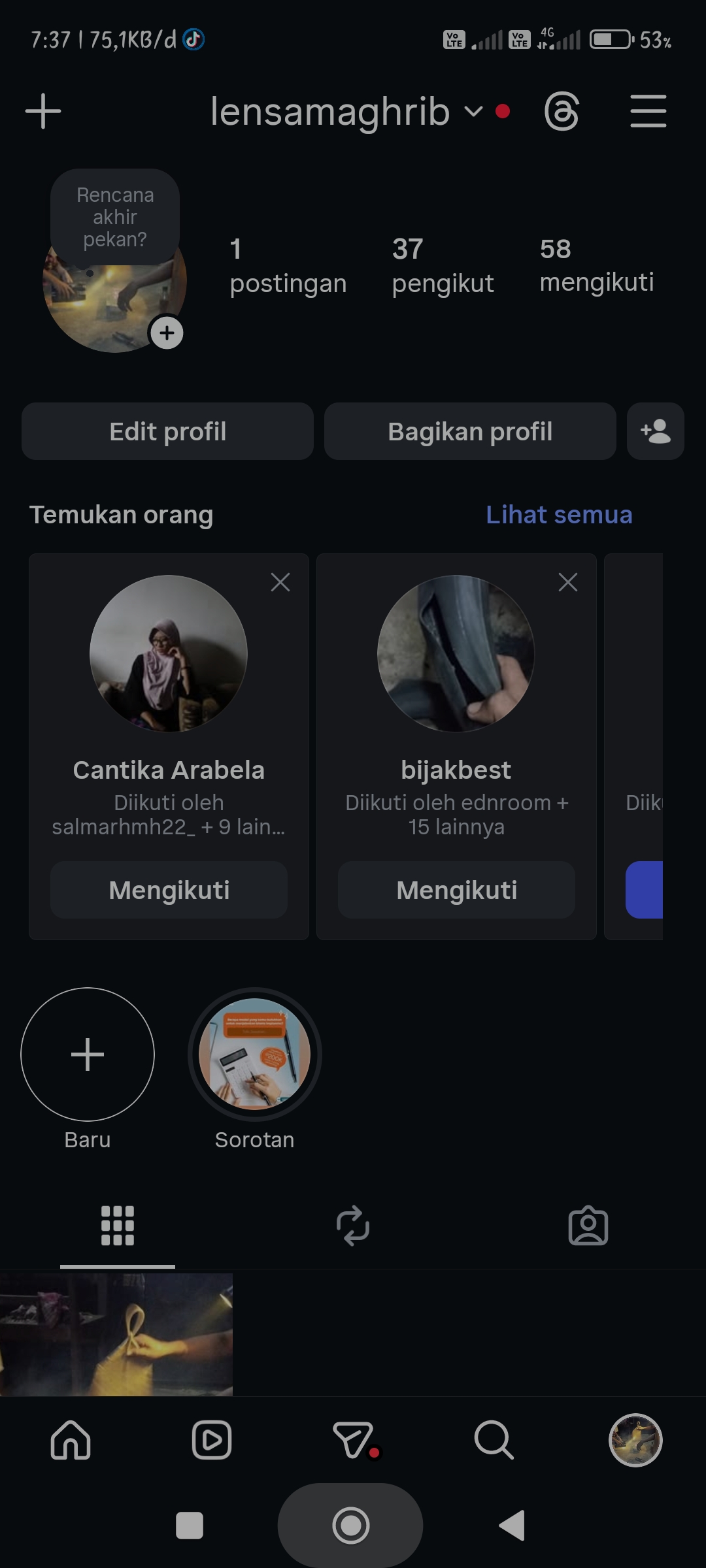Open the Threads icon
Screen dimensions: 706x1568
[562, 112]
